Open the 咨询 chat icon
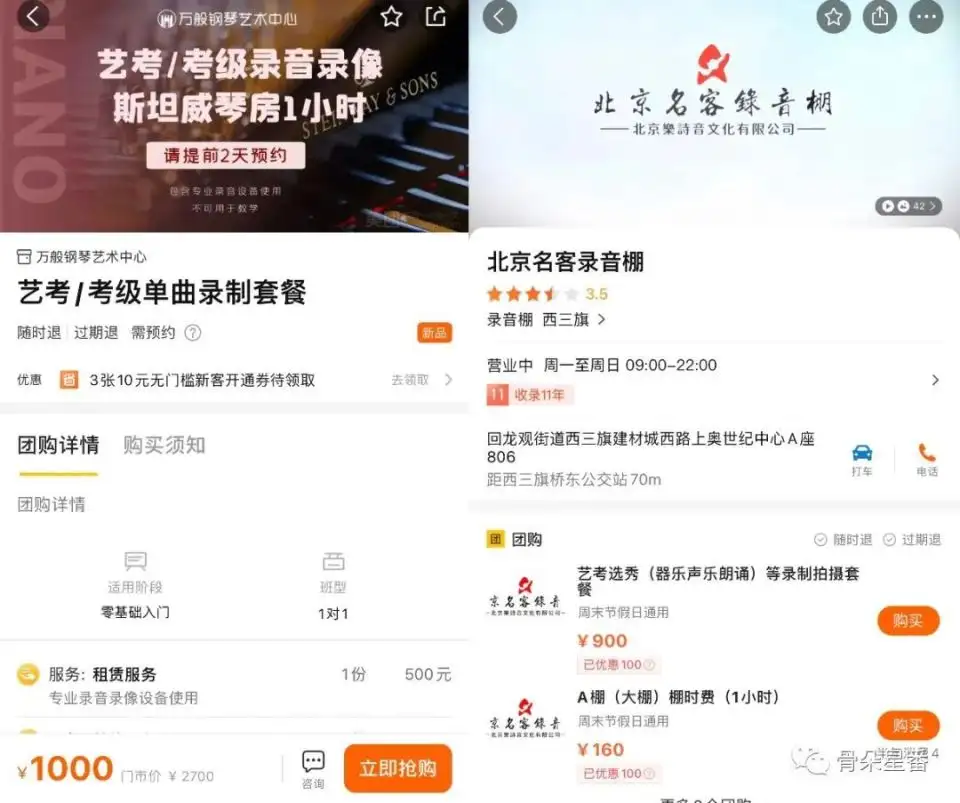 click(x=313, y=769)
